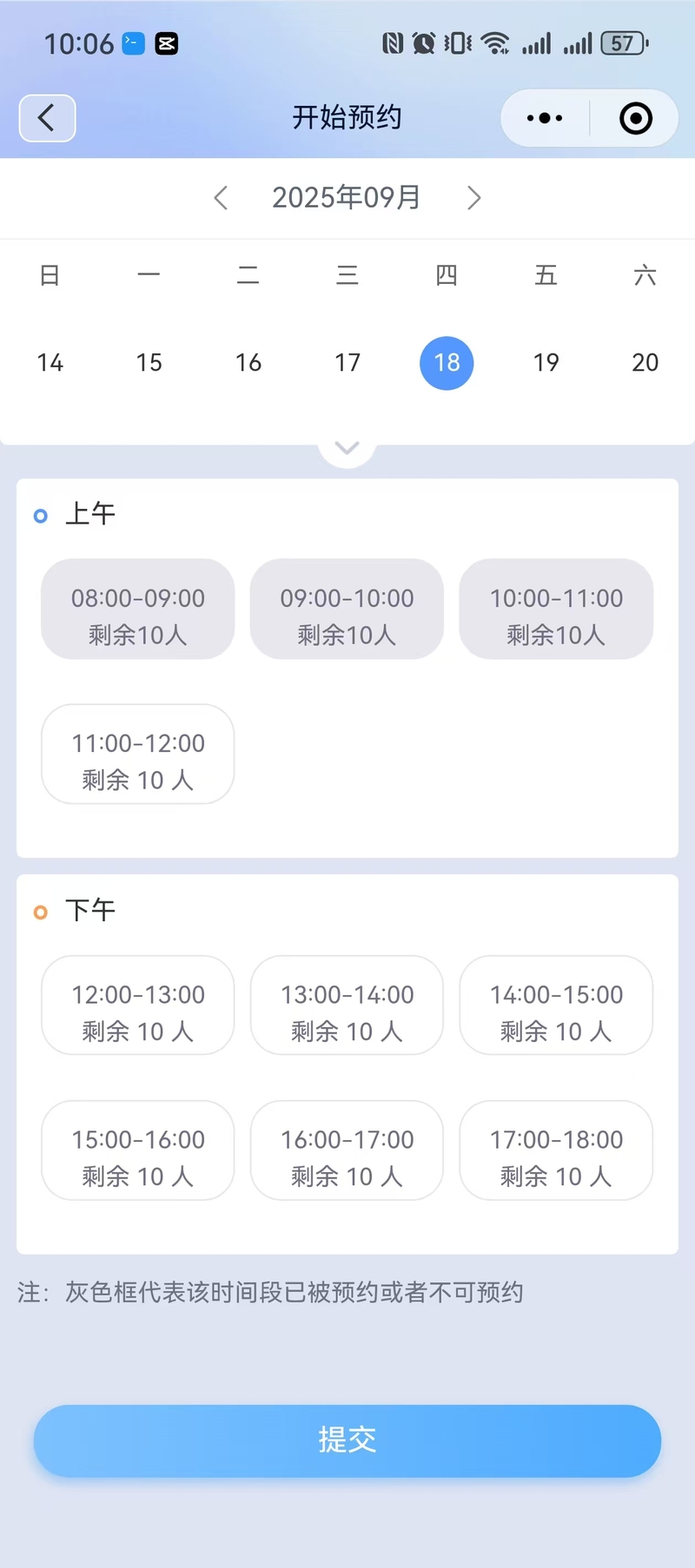695x1568 pixels.
Task: Choose date 17 on the calendar
Action: (x=347, y=363)
